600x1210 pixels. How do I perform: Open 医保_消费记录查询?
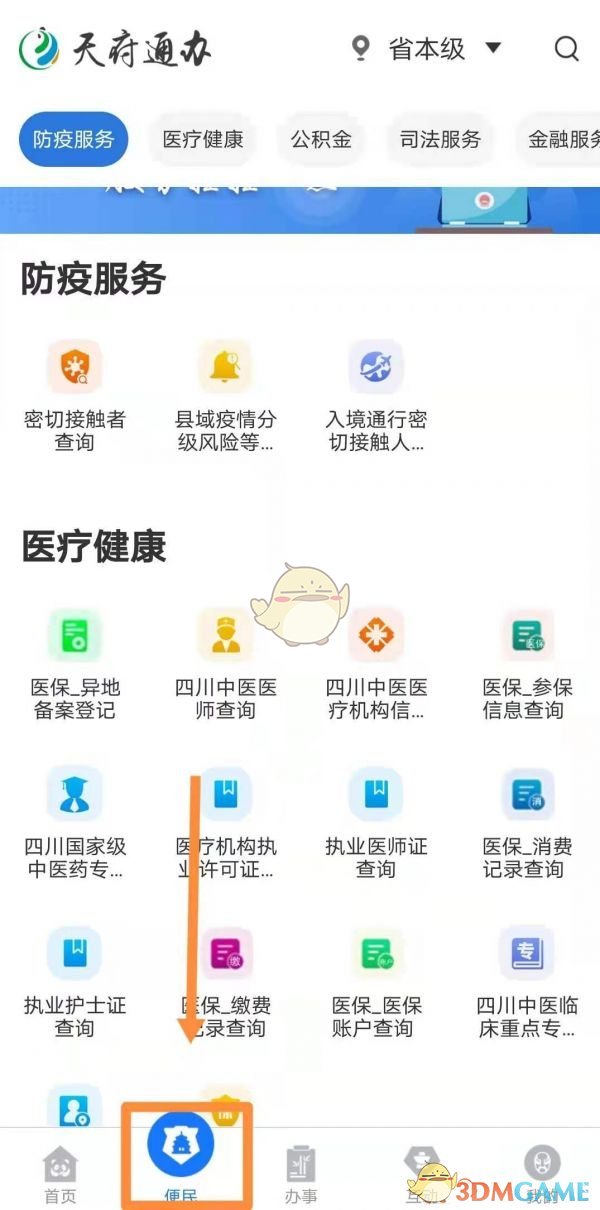pyautogui.click(x=526, y=822)
